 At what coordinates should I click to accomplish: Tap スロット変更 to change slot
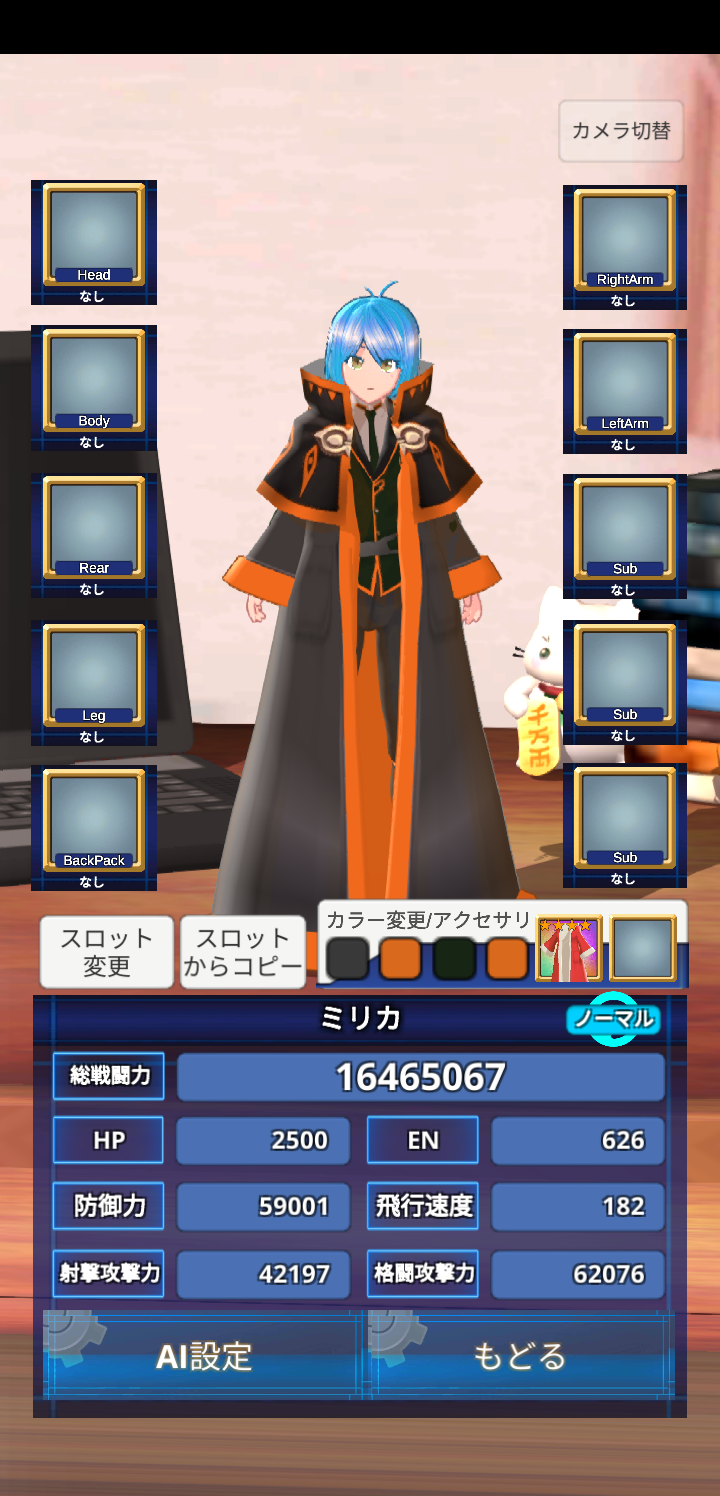point(107,952)
